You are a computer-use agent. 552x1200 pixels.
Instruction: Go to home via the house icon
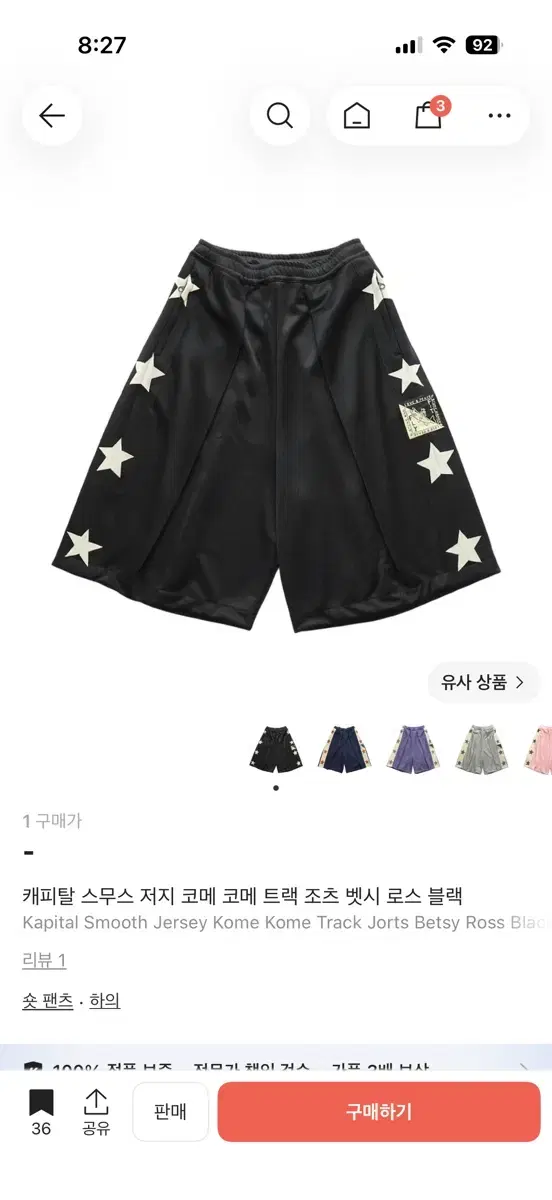[x=356, y=116]
